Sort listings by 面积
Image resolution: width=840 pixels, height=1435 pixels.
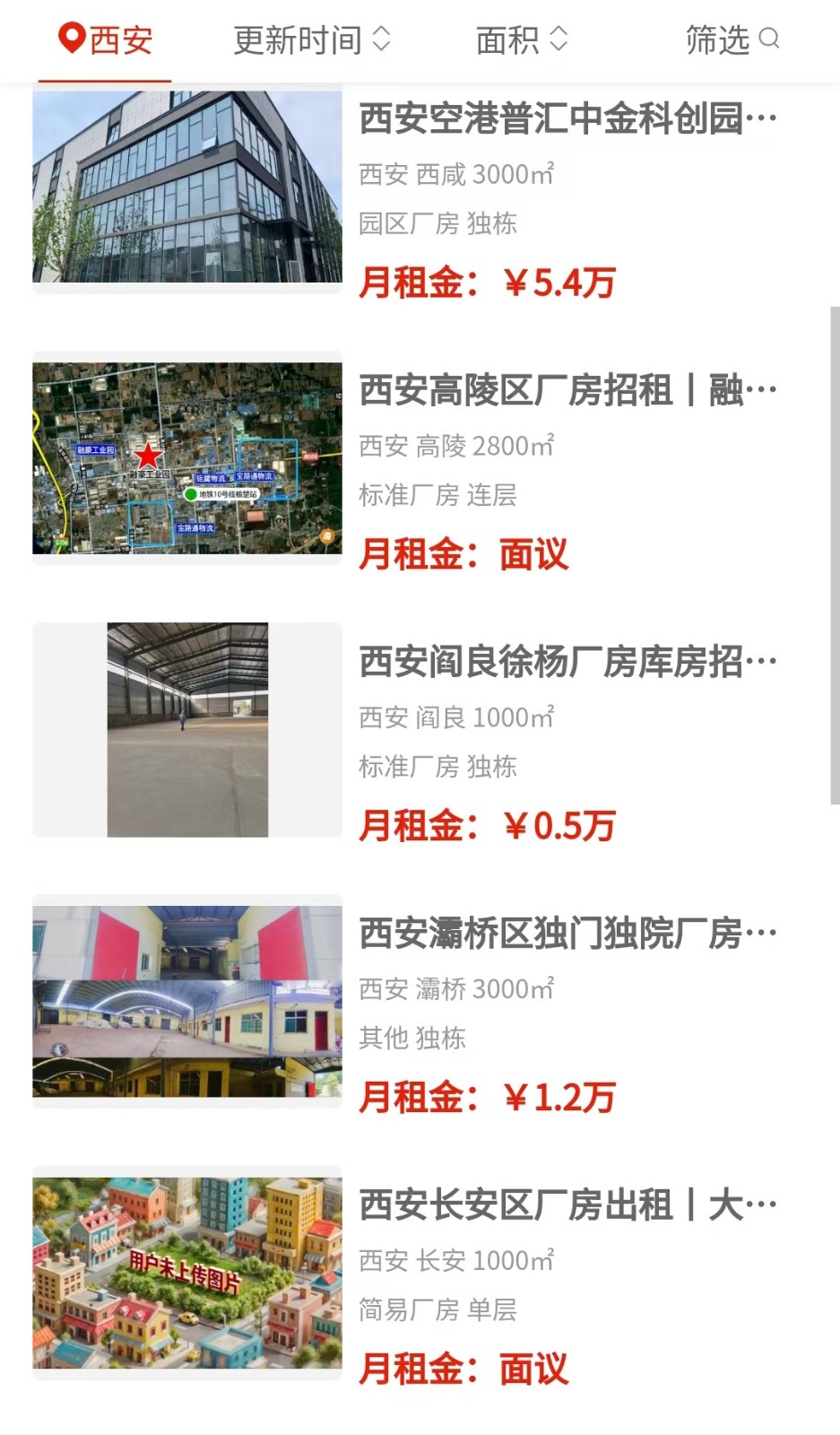(x=521, y=39)
